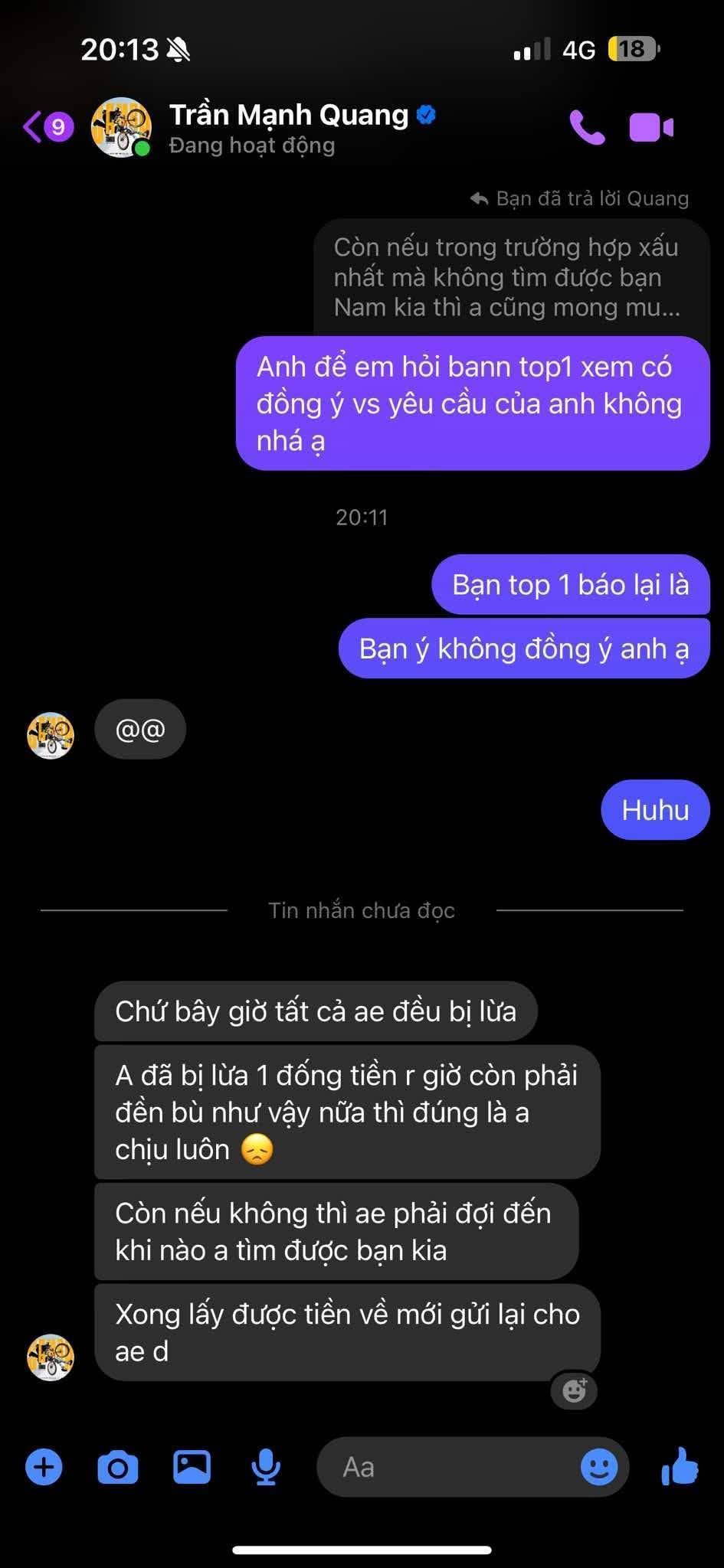
Task: Start a voice call with Quang
Action: [587, 127]
